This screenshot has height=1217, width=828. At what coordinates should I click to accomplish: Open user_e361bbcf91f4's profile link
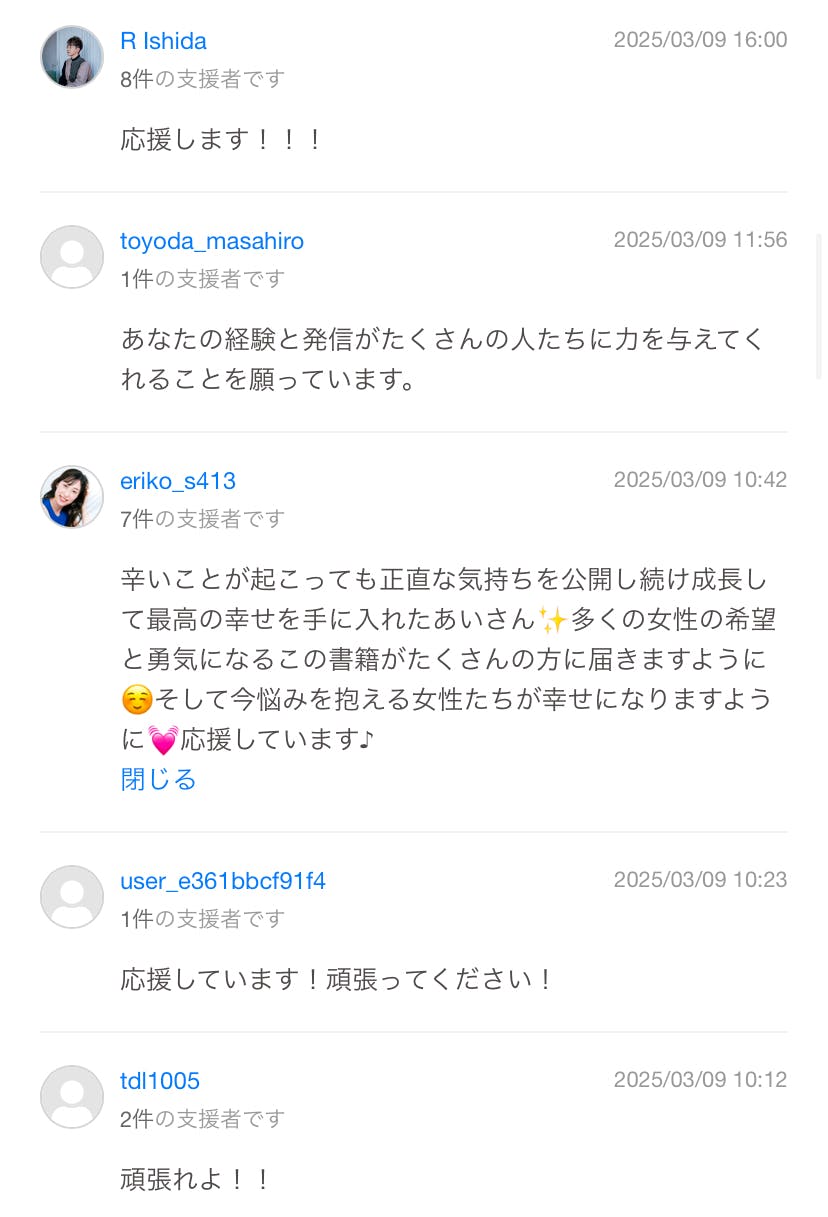[222, 881]
